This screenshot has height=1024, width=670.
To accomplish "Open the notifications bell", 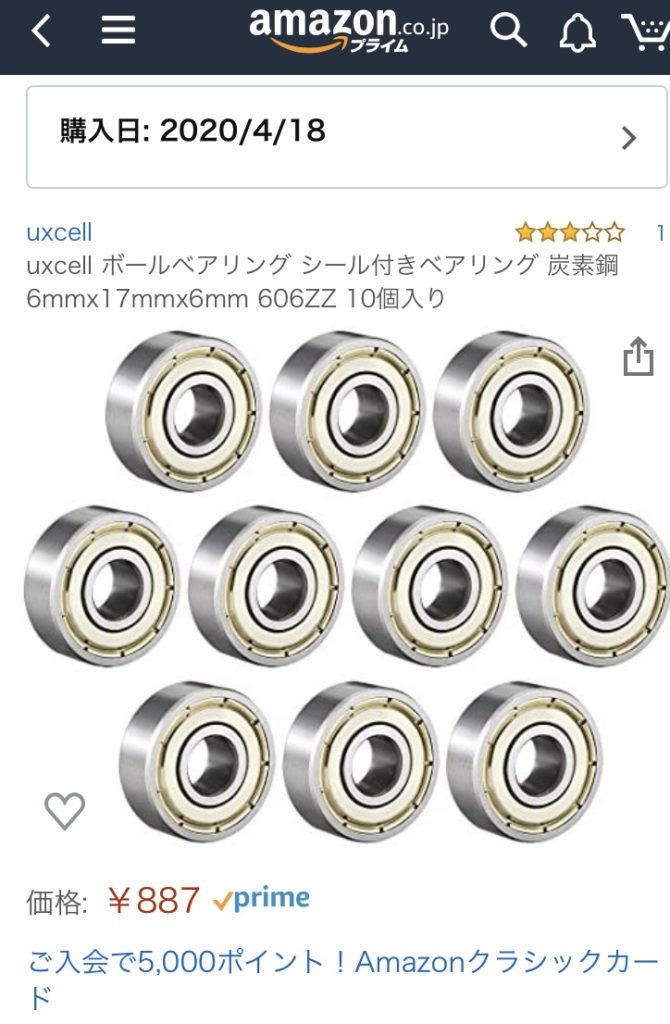I will tap(576, 32).
